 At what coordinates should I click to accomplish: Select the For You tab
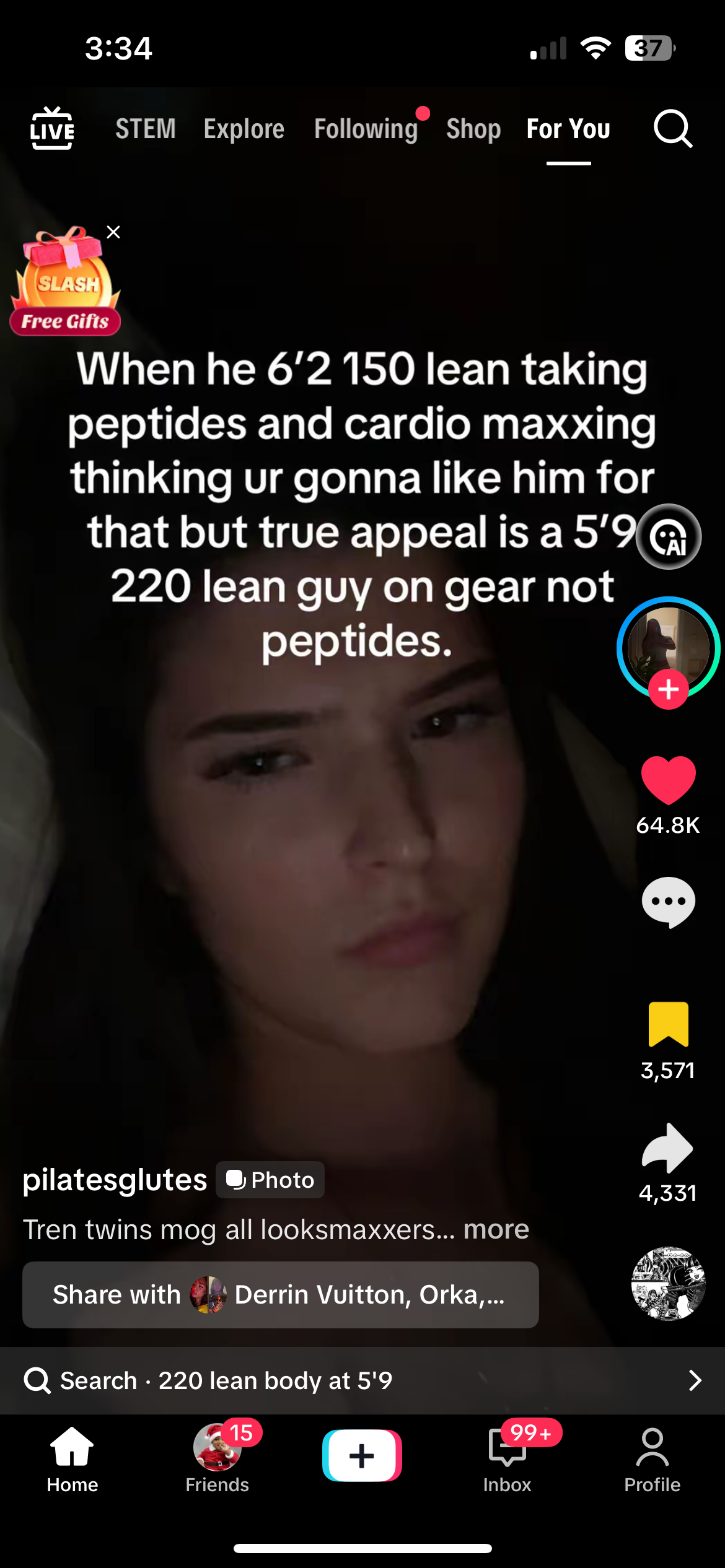point(568,129)
